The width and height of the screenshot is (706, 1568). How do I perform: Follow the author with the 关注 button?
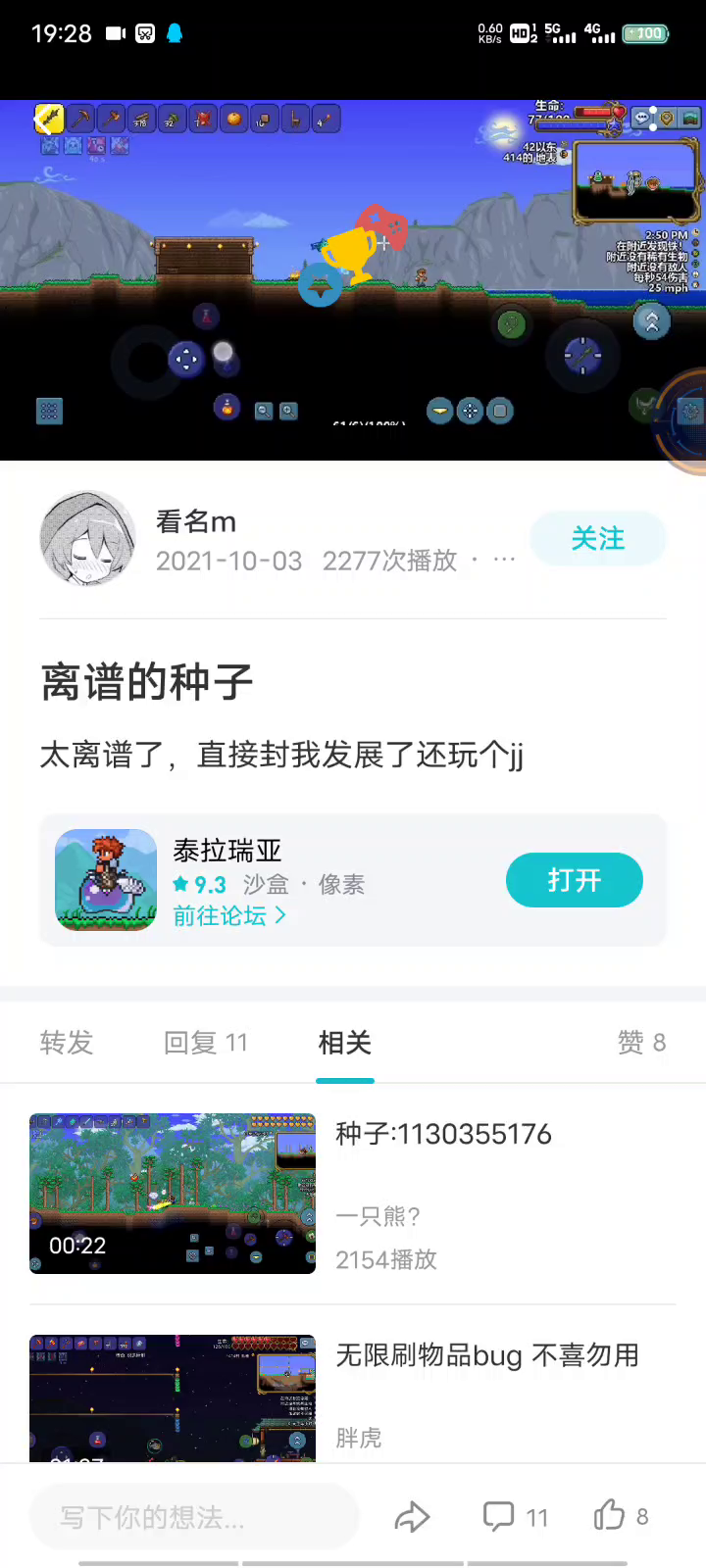598,538
